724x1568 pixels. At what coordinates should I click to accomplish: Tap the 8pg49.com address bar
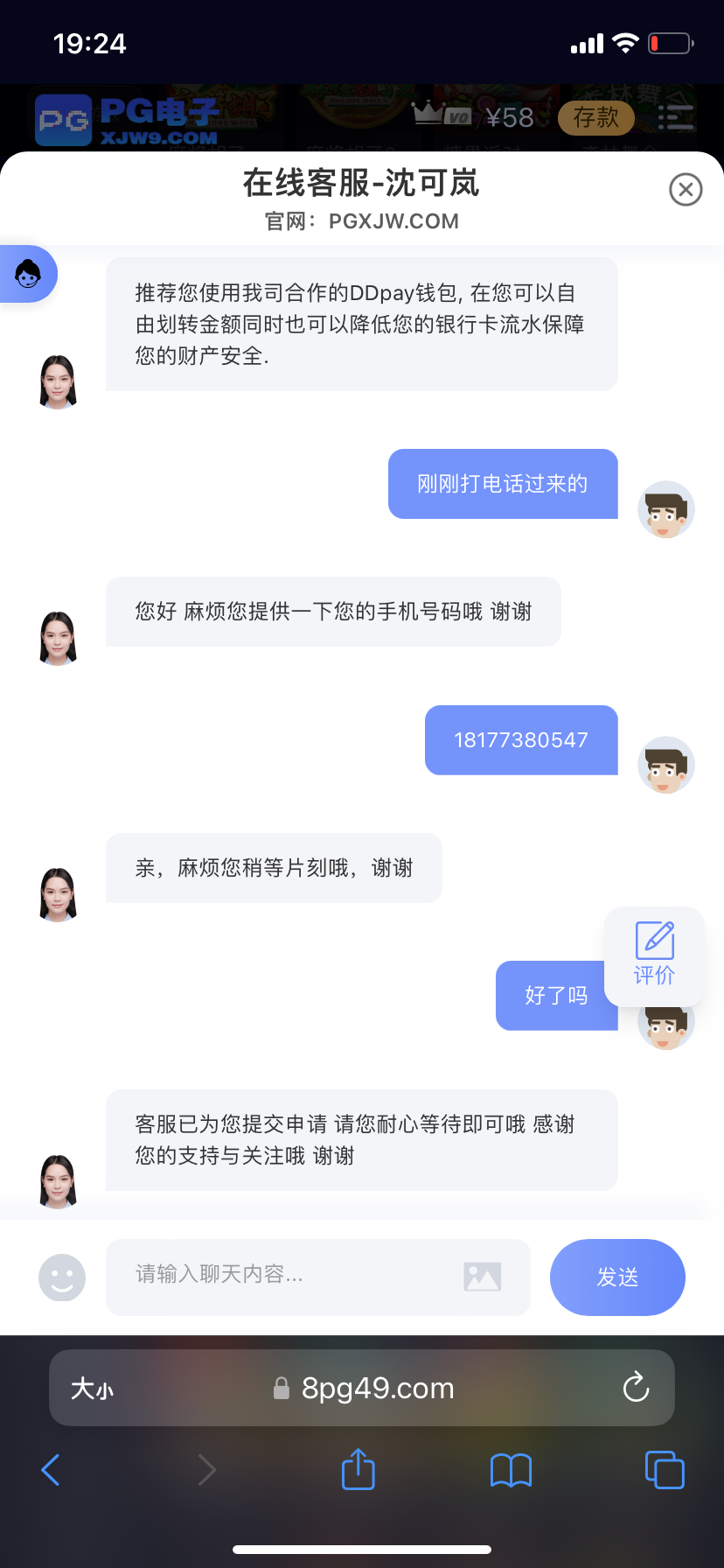tap(367, 1389)
